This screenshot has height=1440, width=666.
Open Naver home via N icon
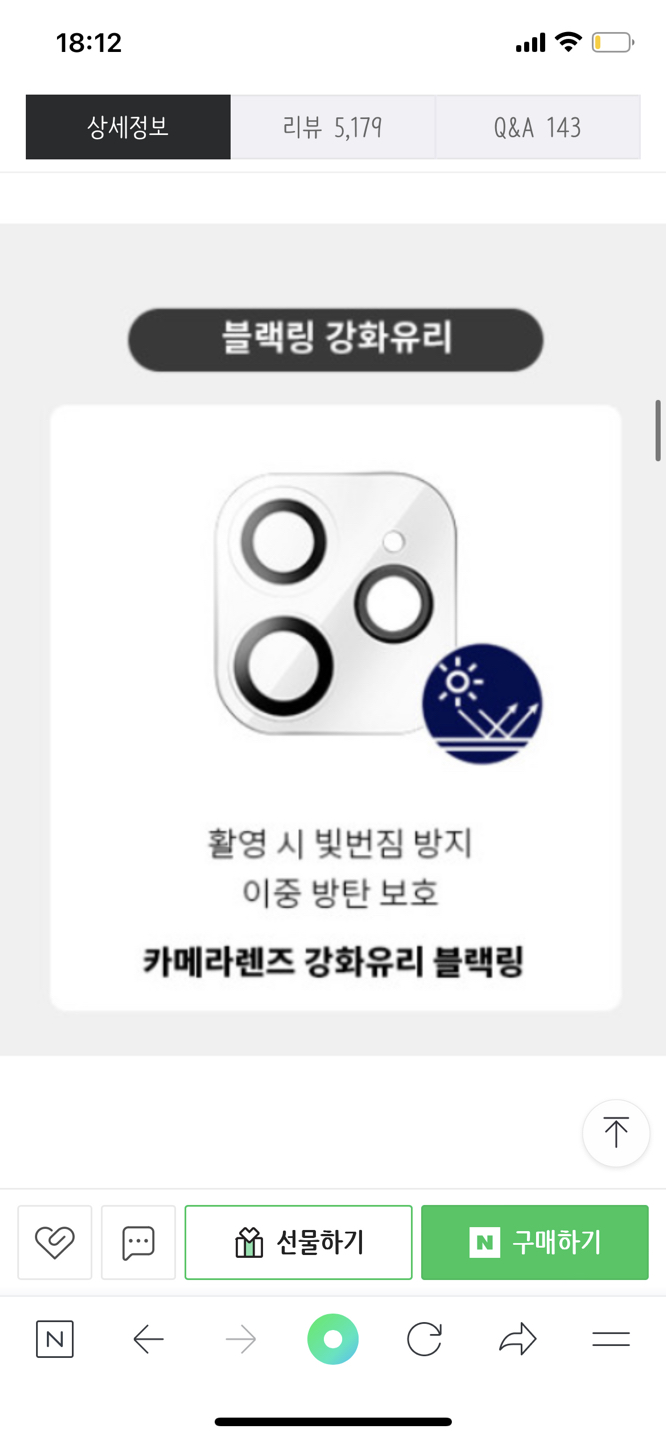[x=55, y=1339]
